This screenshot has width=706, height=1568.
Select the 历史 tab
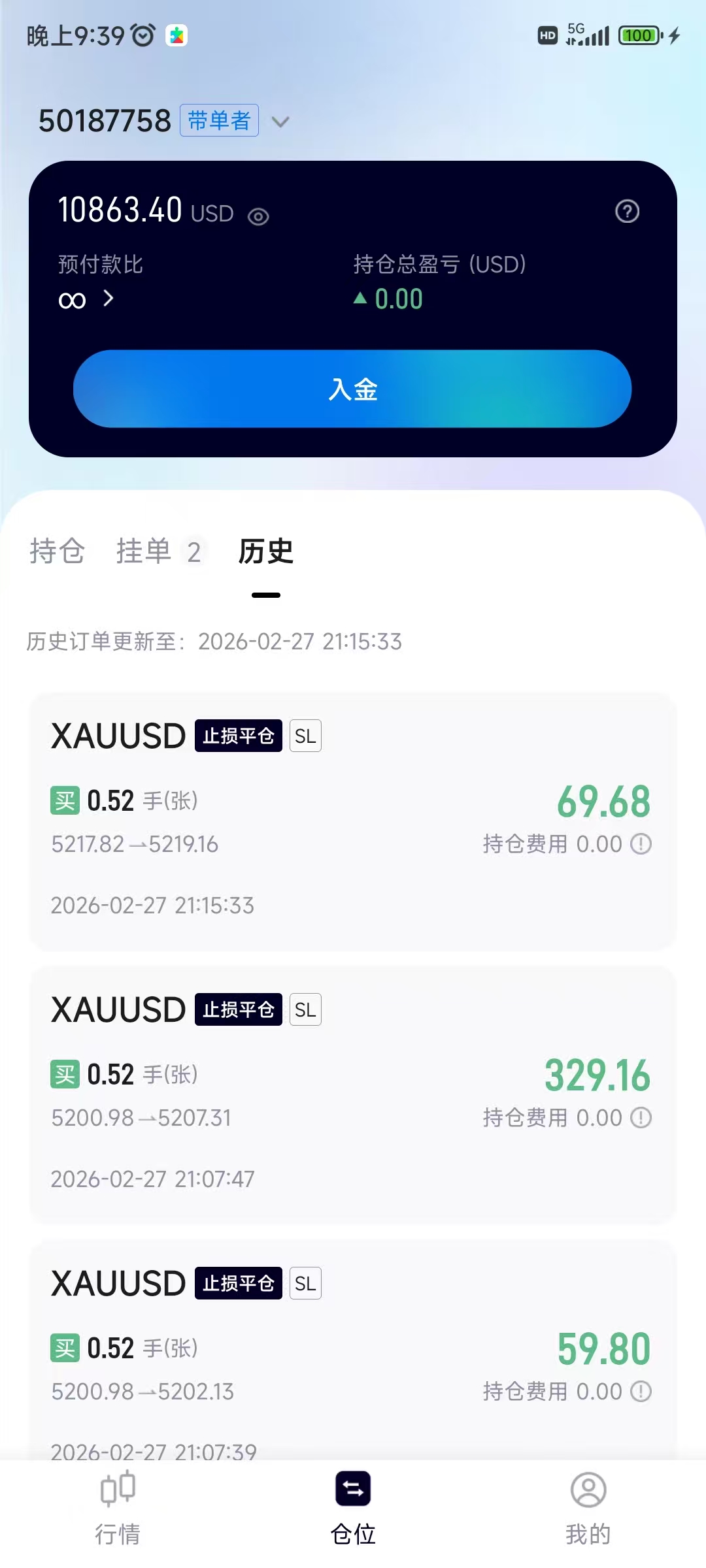(265, 551)
